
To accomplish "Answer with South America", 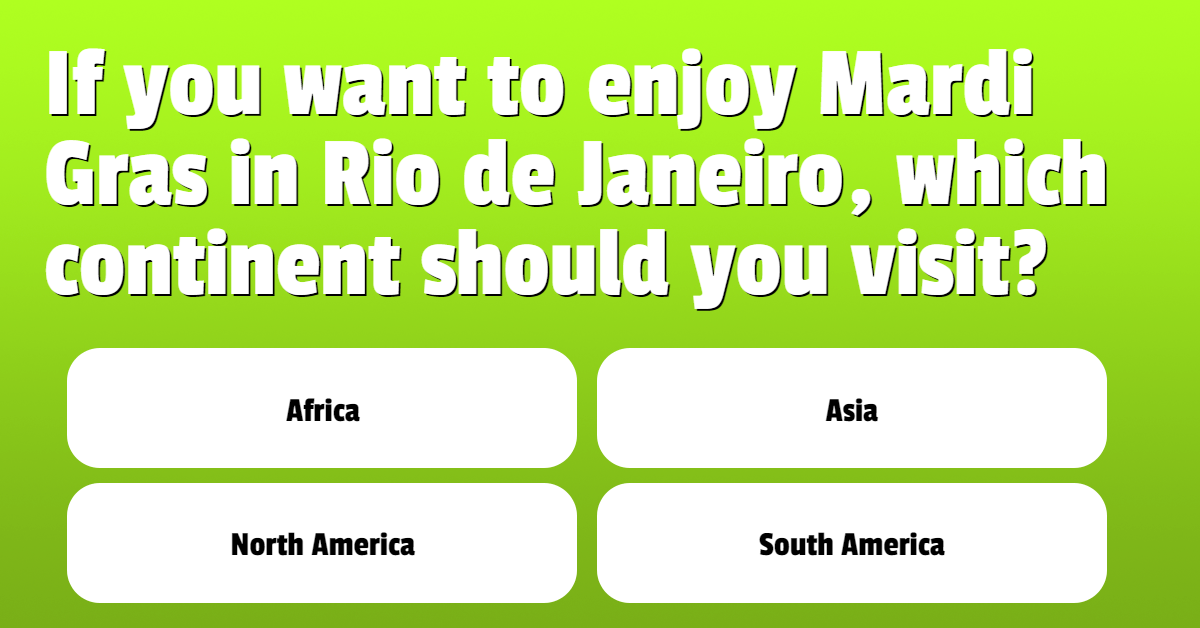I will (x=851, y=544).
